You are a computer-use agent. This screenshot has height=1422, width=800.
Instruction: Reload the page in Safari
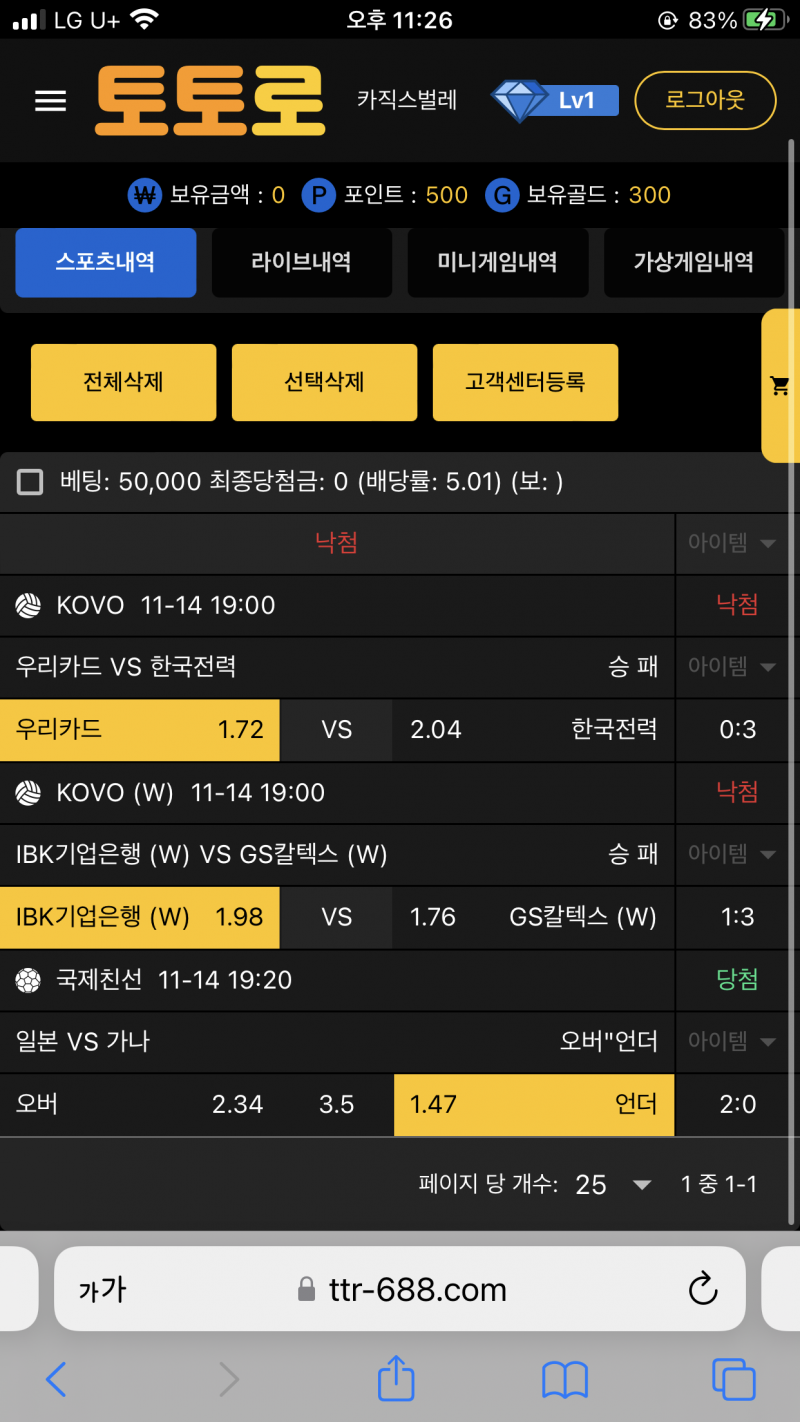click(703, 1288)
